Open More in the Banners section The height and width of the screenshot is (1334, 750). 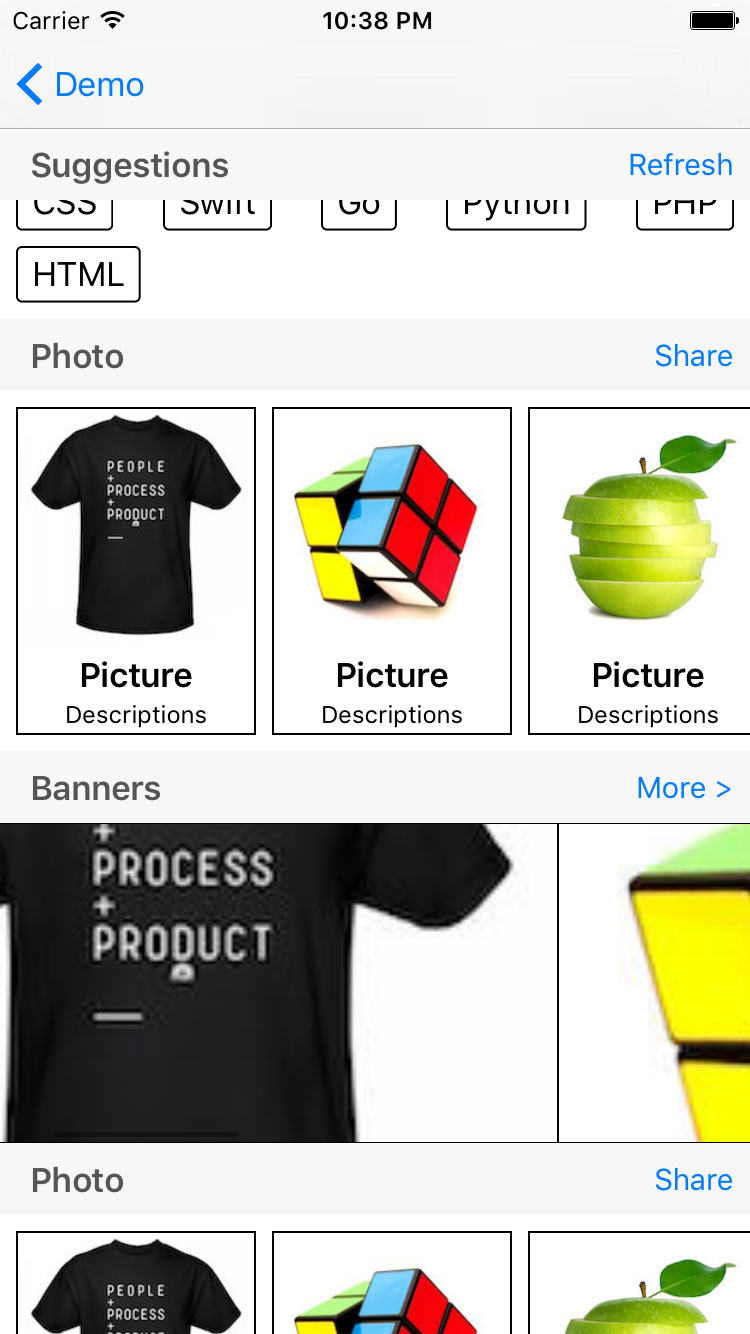(x=684, y=788)
